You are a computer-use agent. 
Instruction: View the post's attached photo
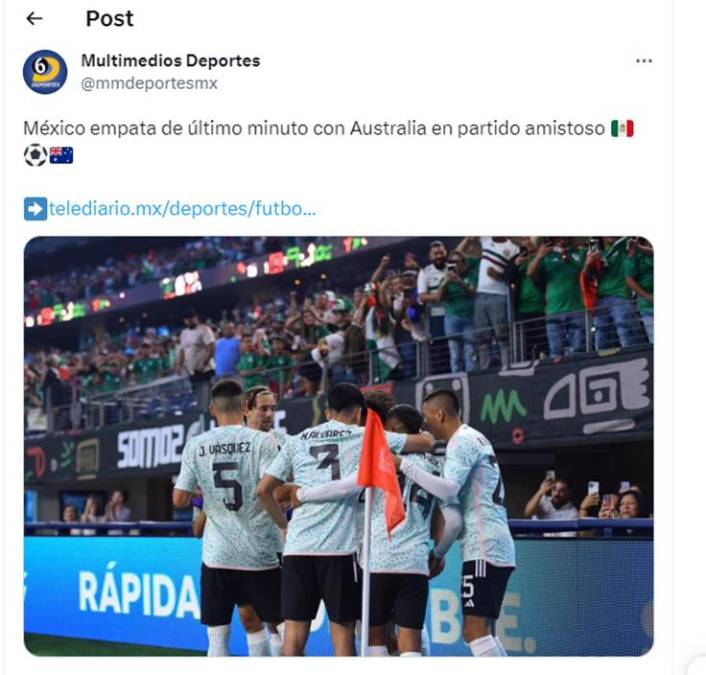pos(338,446)
